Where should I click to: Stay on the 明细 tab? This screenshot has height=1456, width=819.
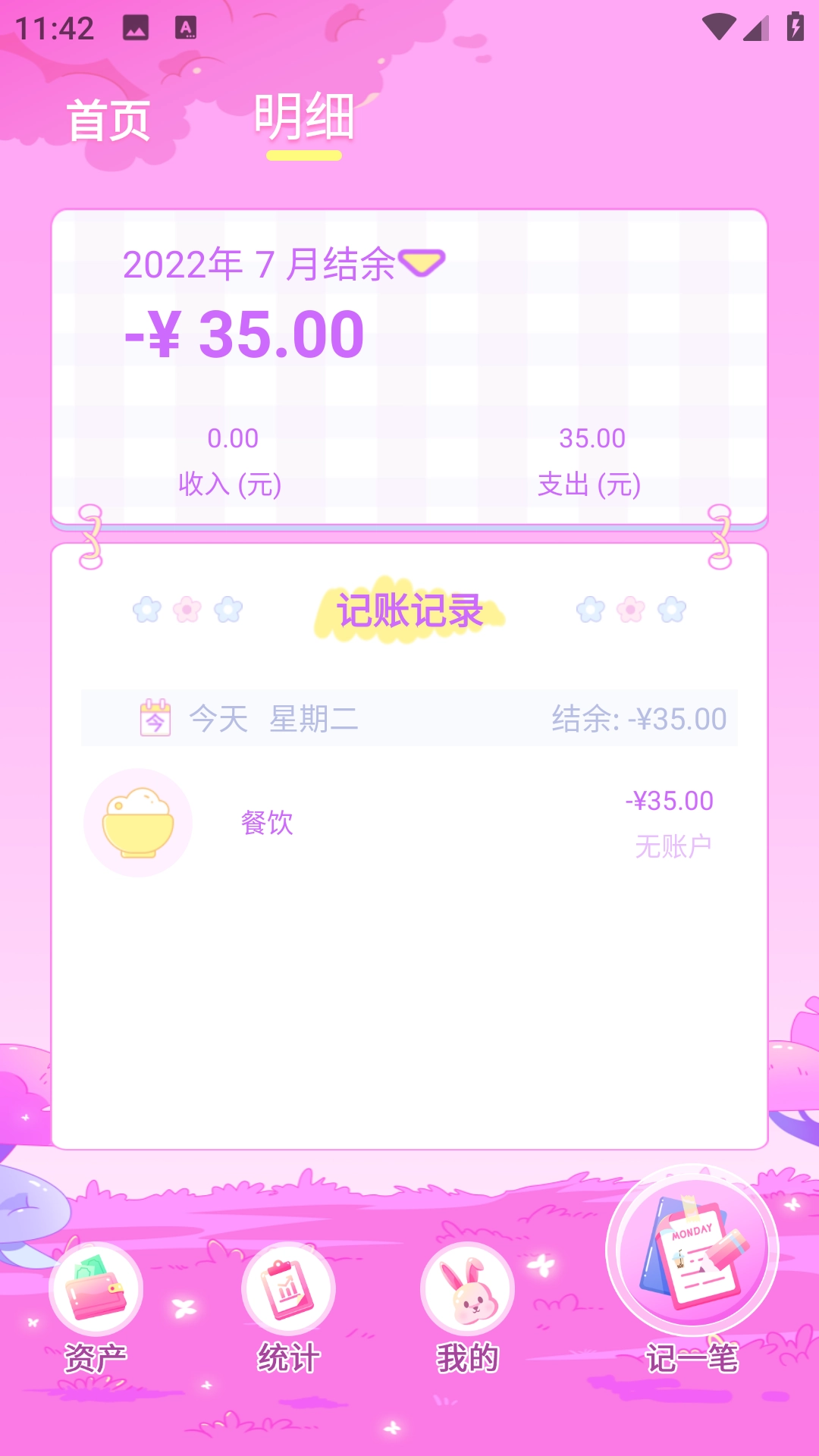[x=304, y=118]
